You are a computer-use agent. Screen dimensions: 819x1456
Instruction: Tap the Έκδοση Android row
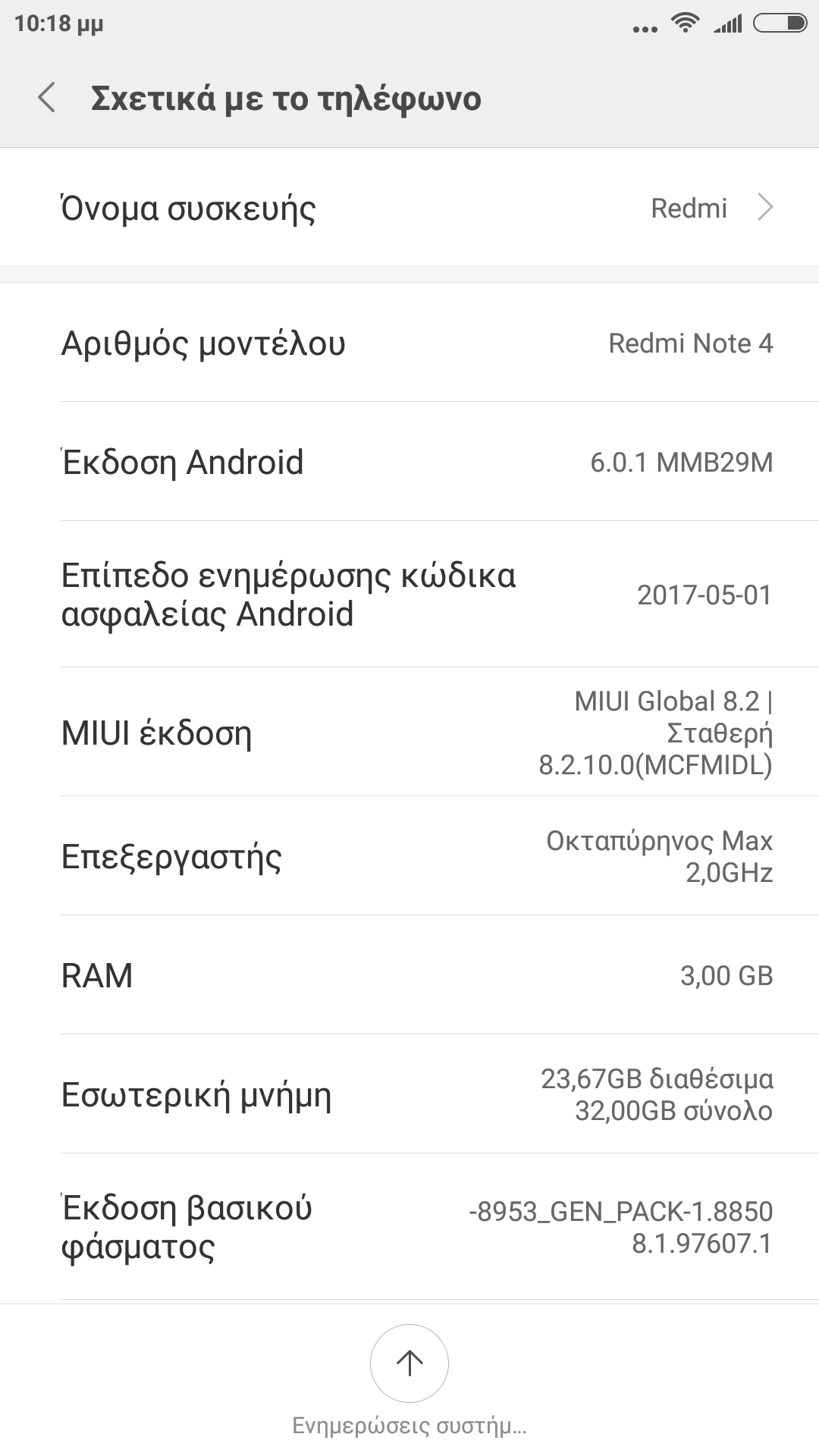tap(409, 462)
